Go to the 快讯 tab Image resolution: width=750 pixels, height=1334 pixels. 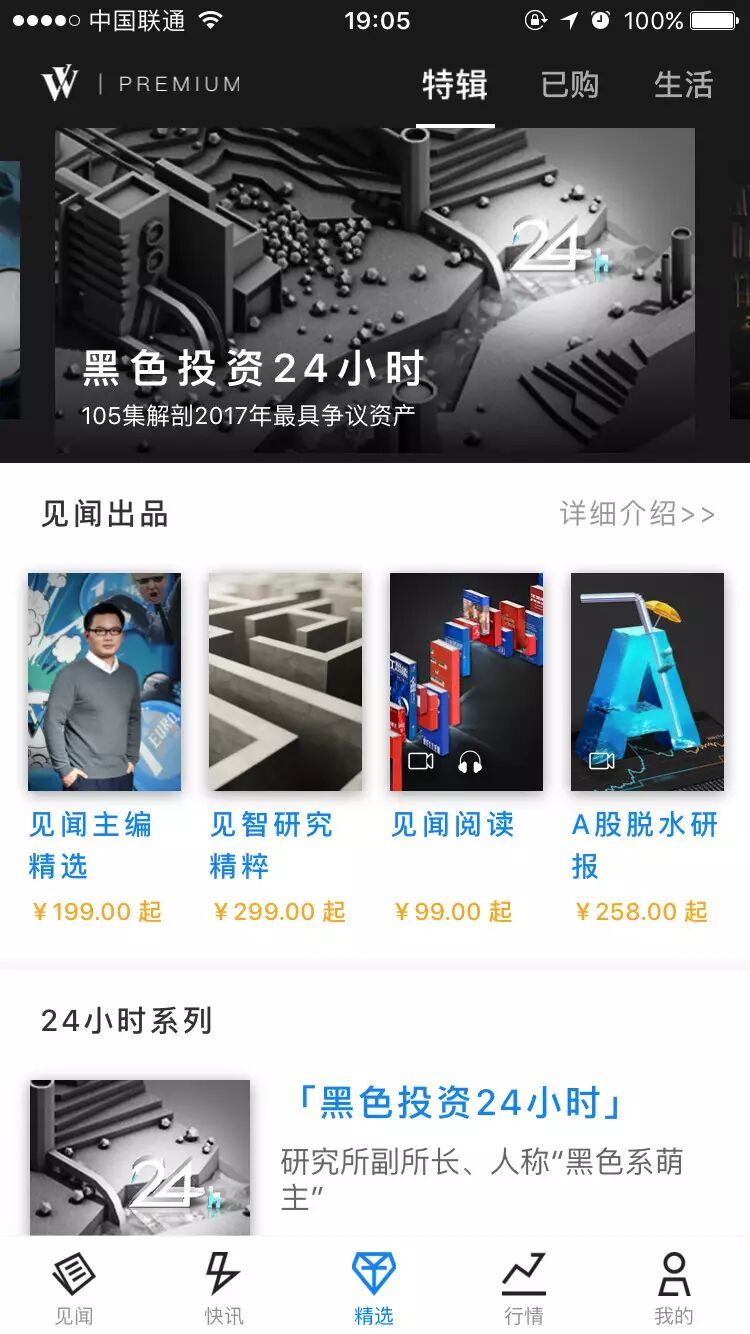pos(223,1288)
